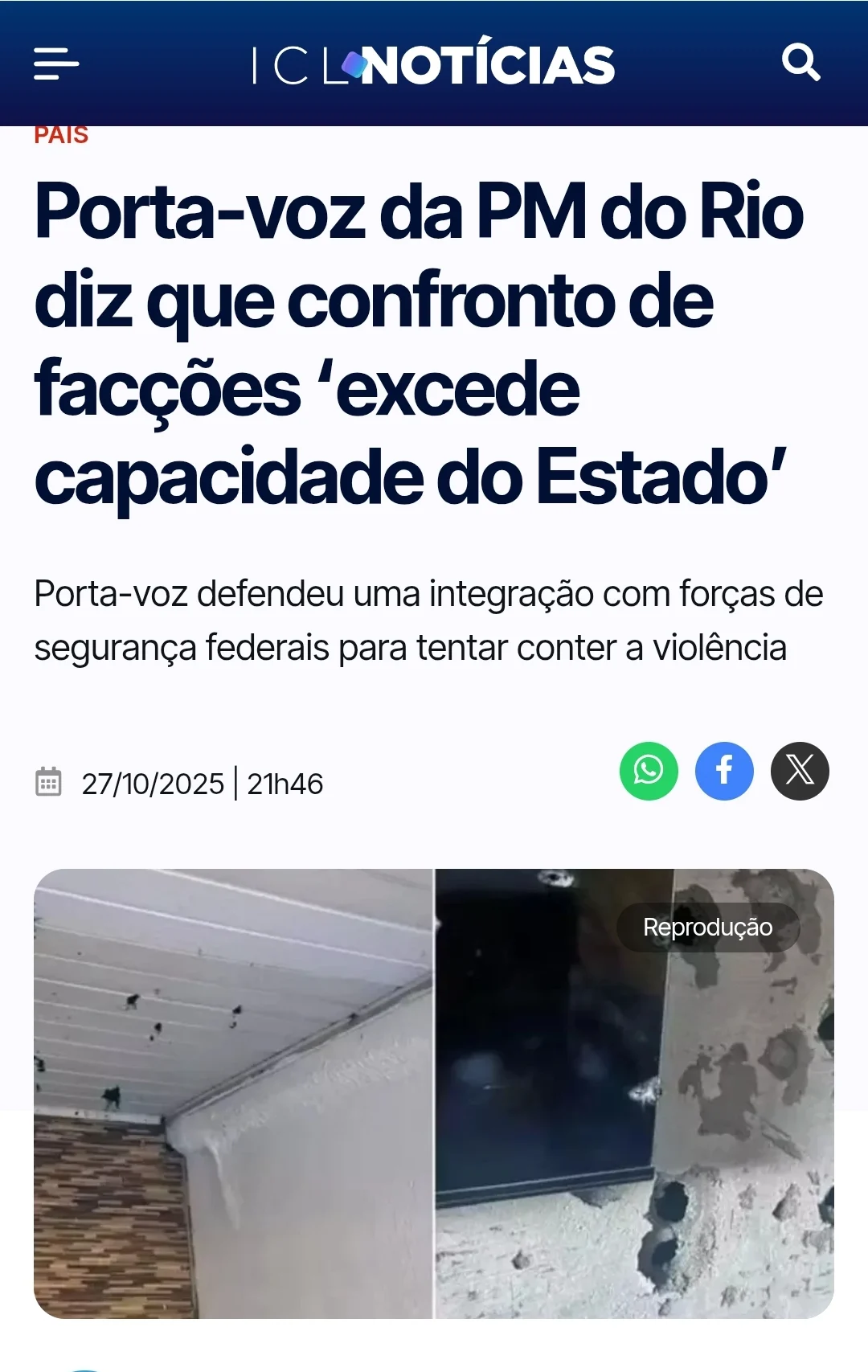Go to ICL Notícias homepage via logo
This screenshot has height=1372, width=868.
(433, 65)
